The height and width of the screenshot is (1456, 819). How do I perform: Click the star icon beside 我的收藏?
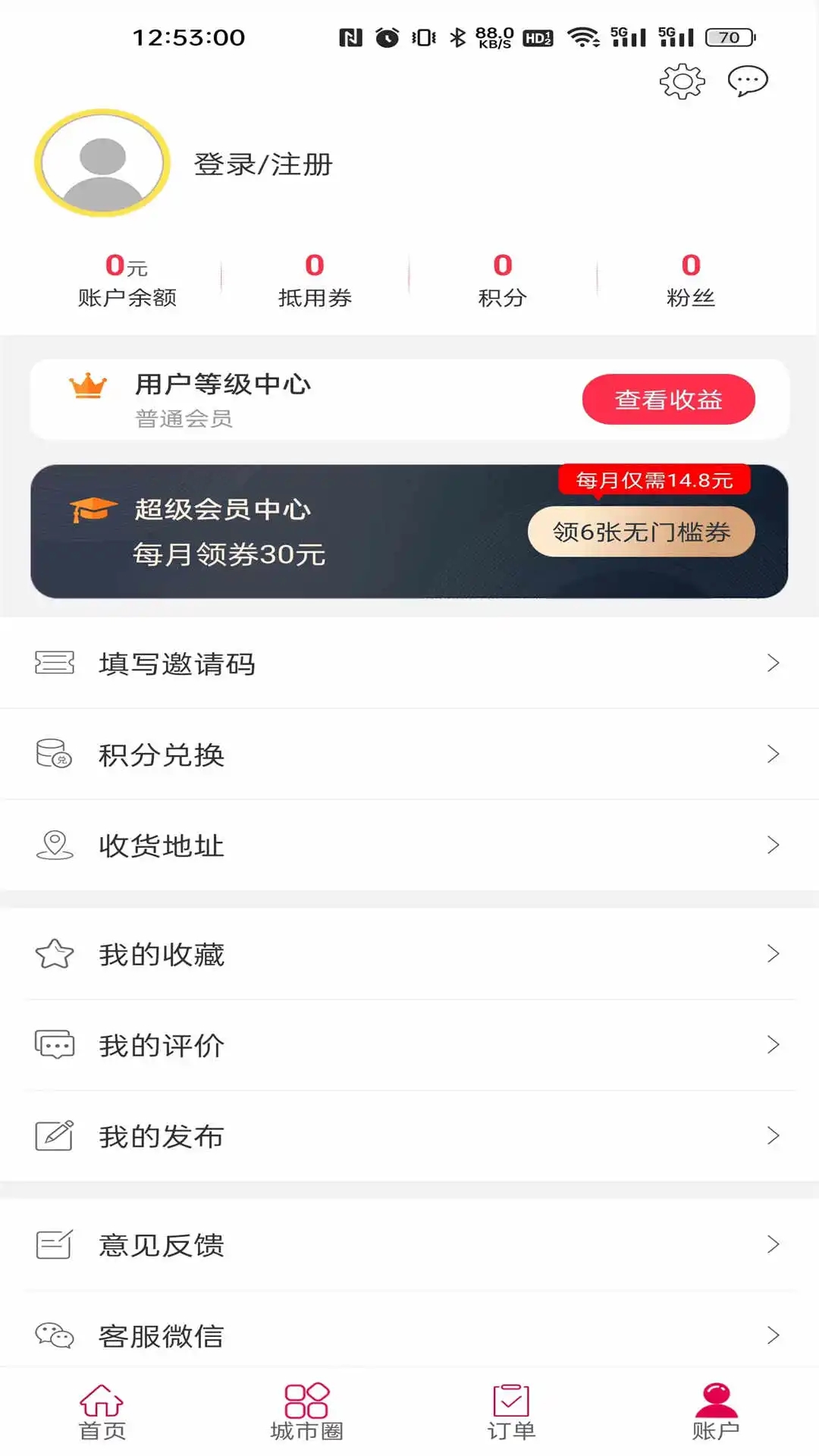(53, 954)
